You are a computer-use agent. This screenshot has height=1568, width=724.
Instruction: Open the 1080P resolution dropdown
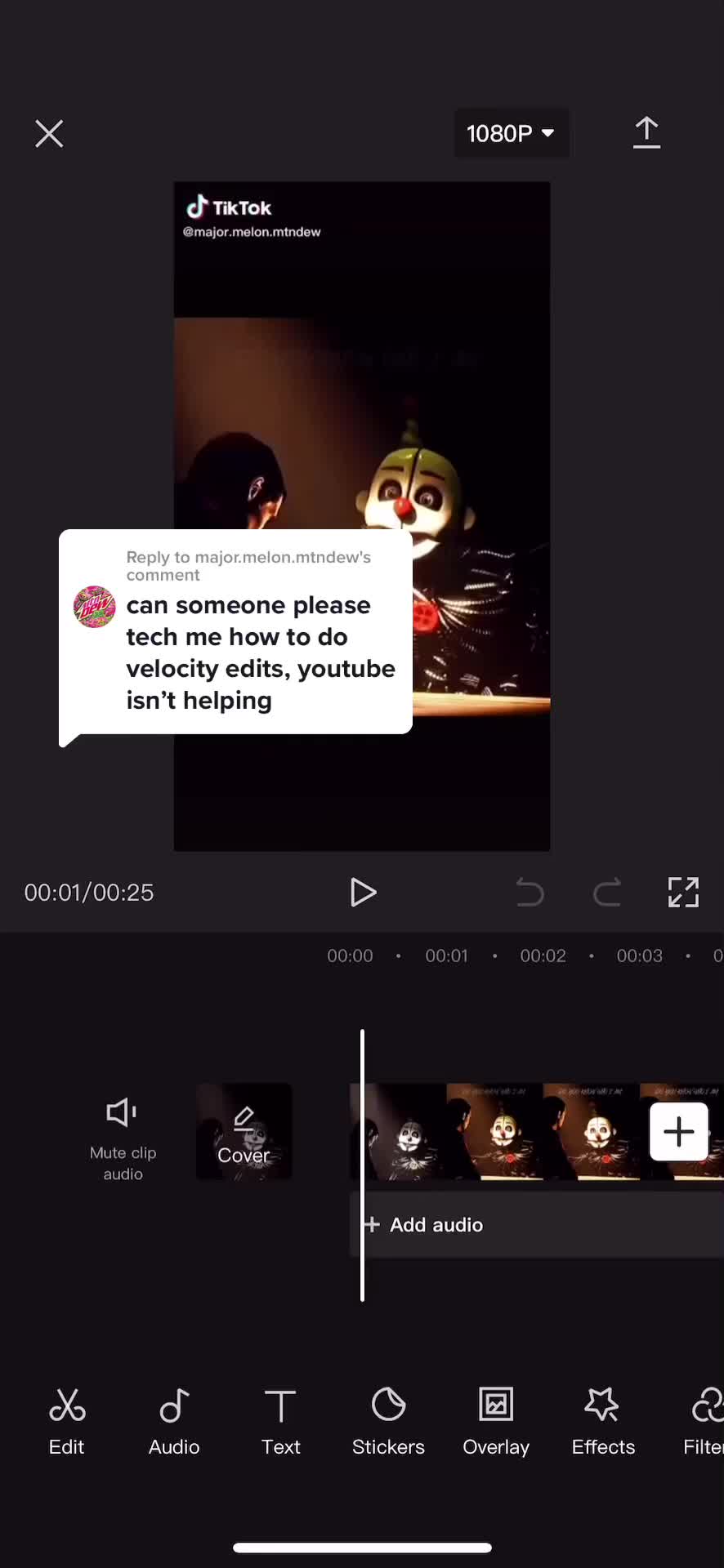(511, 133)
